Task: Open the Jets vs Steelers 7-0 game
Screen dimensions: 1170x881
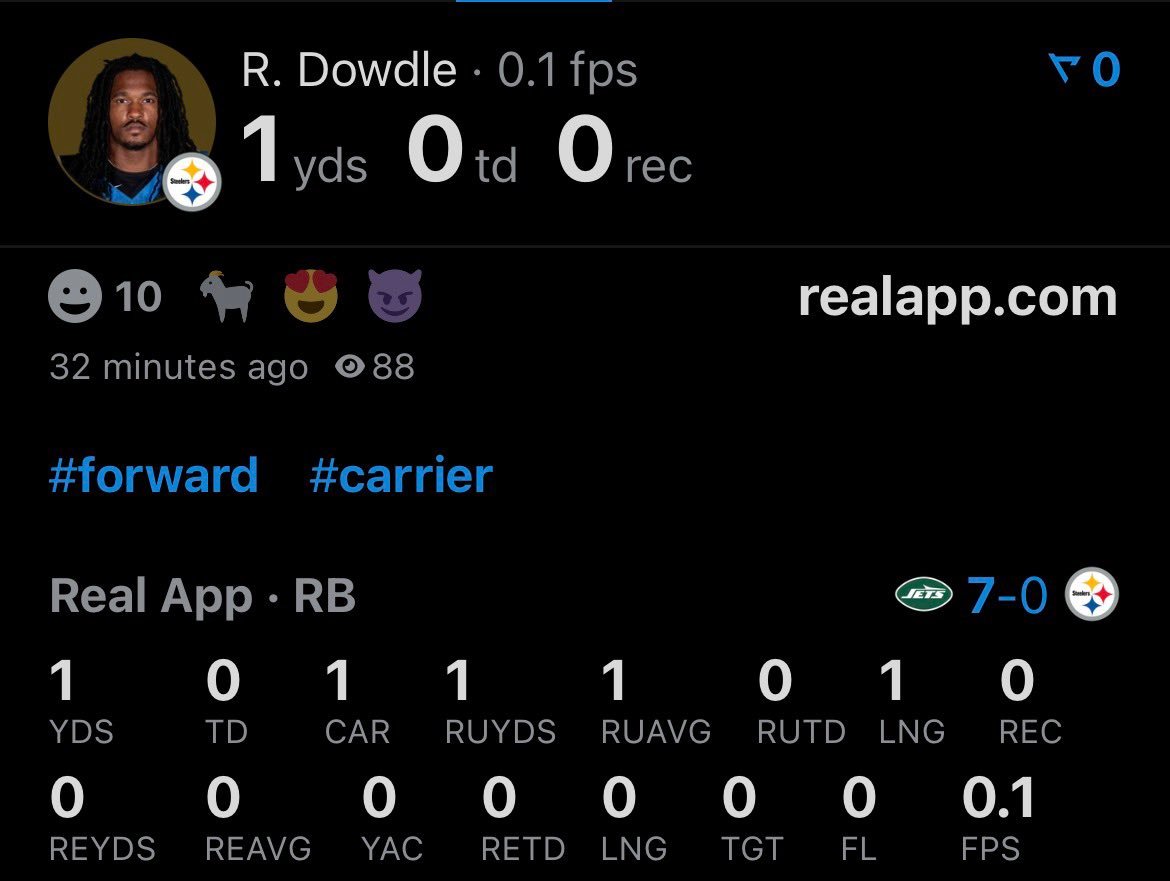Action: (x=1007, y=595)
